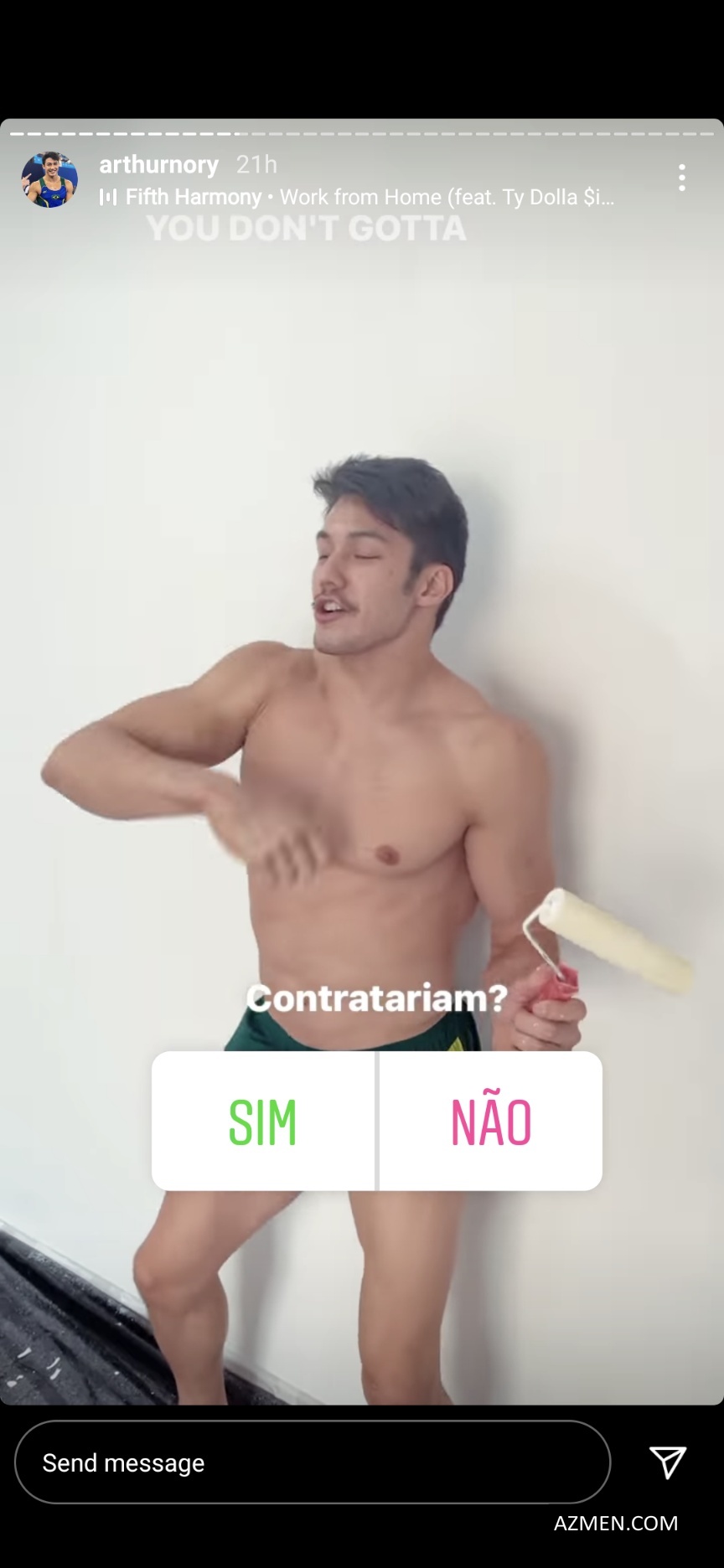Focus the Send message field
The width and height of the screenshot is (724, 1568).
point(312,1462)
